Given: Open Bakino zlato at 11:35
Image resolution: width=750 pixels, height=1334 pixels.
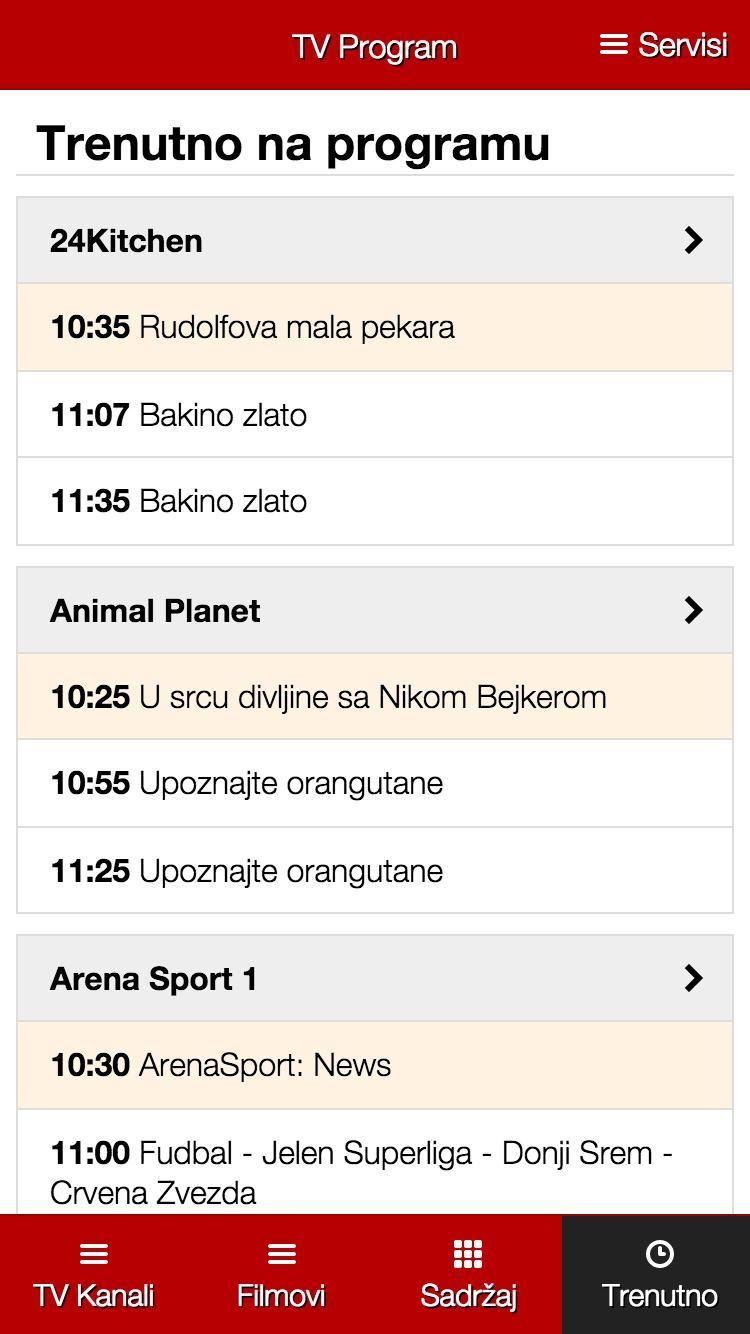Looking at the screenshot, I should click(x=375, y=501).
